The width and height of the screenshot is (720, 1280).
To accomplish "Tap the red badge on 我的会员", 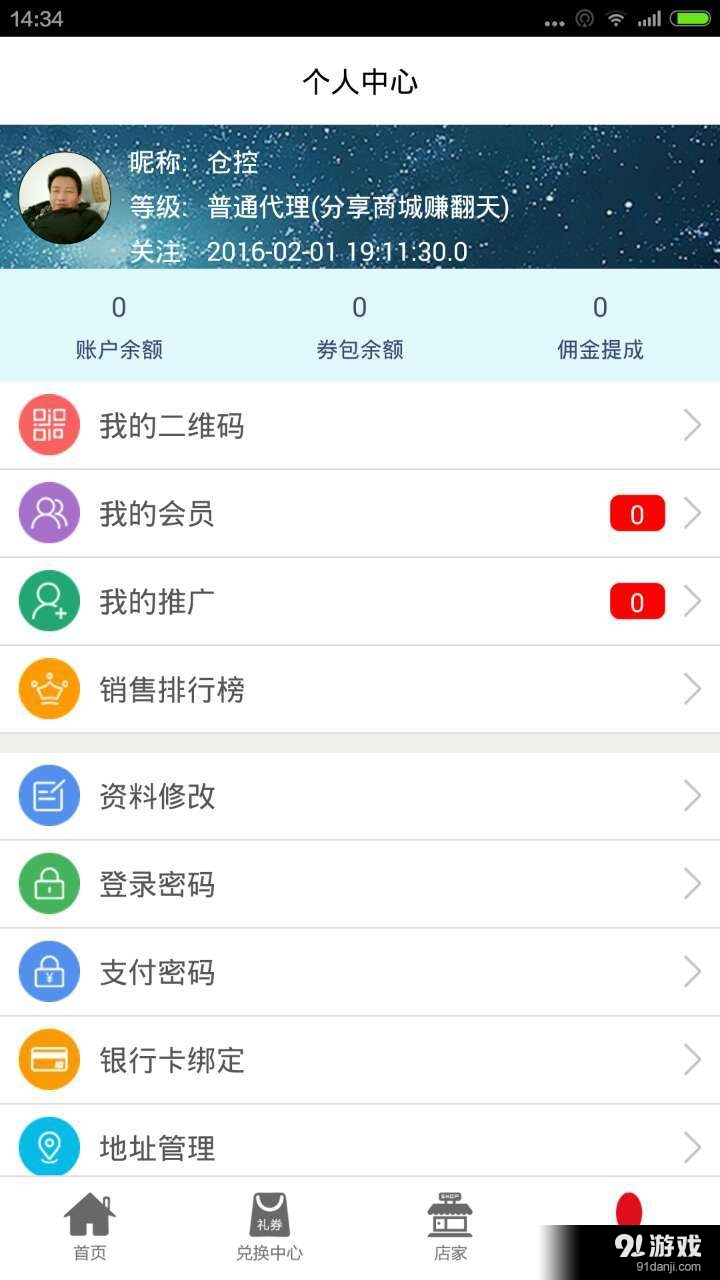I will tap(637, 512).
